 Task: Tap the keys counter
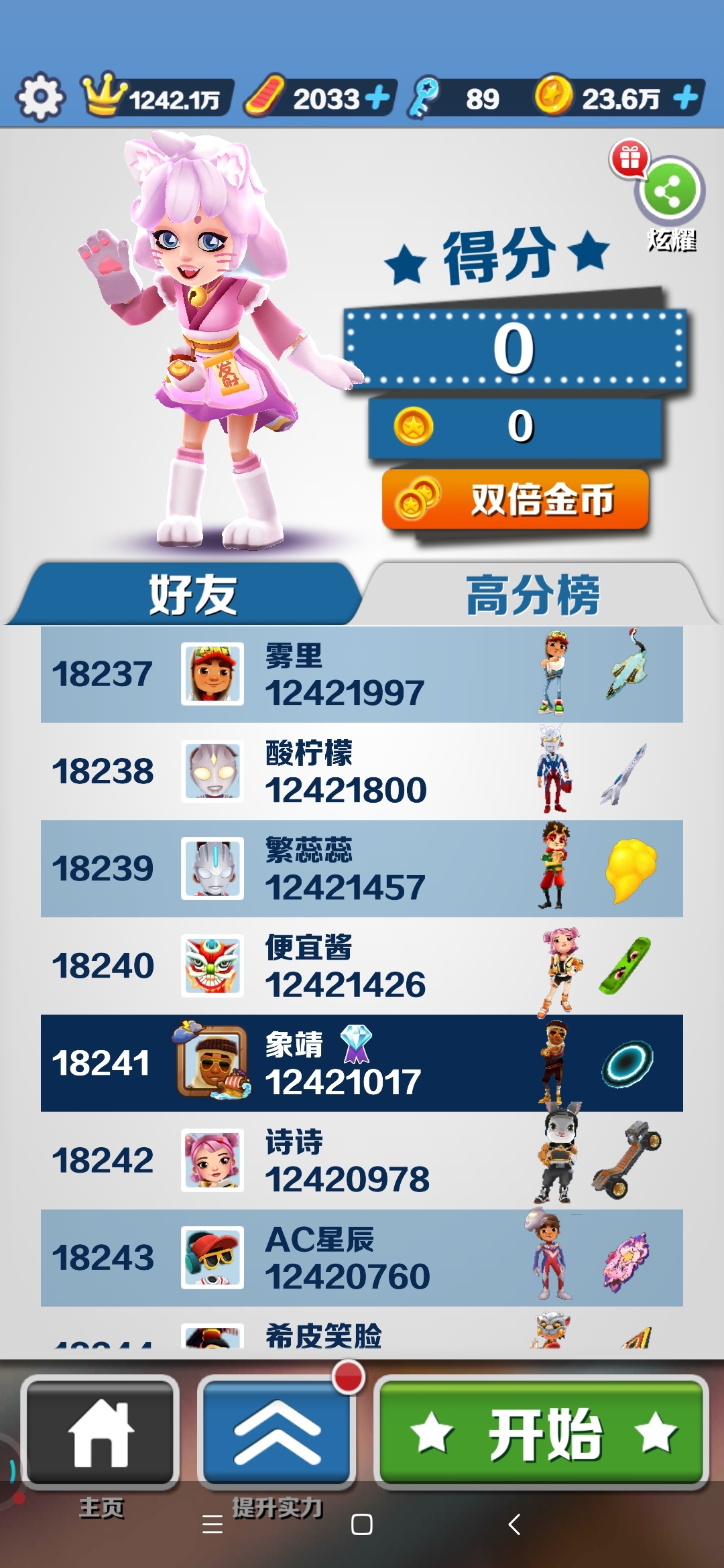(x=463, y=99)
